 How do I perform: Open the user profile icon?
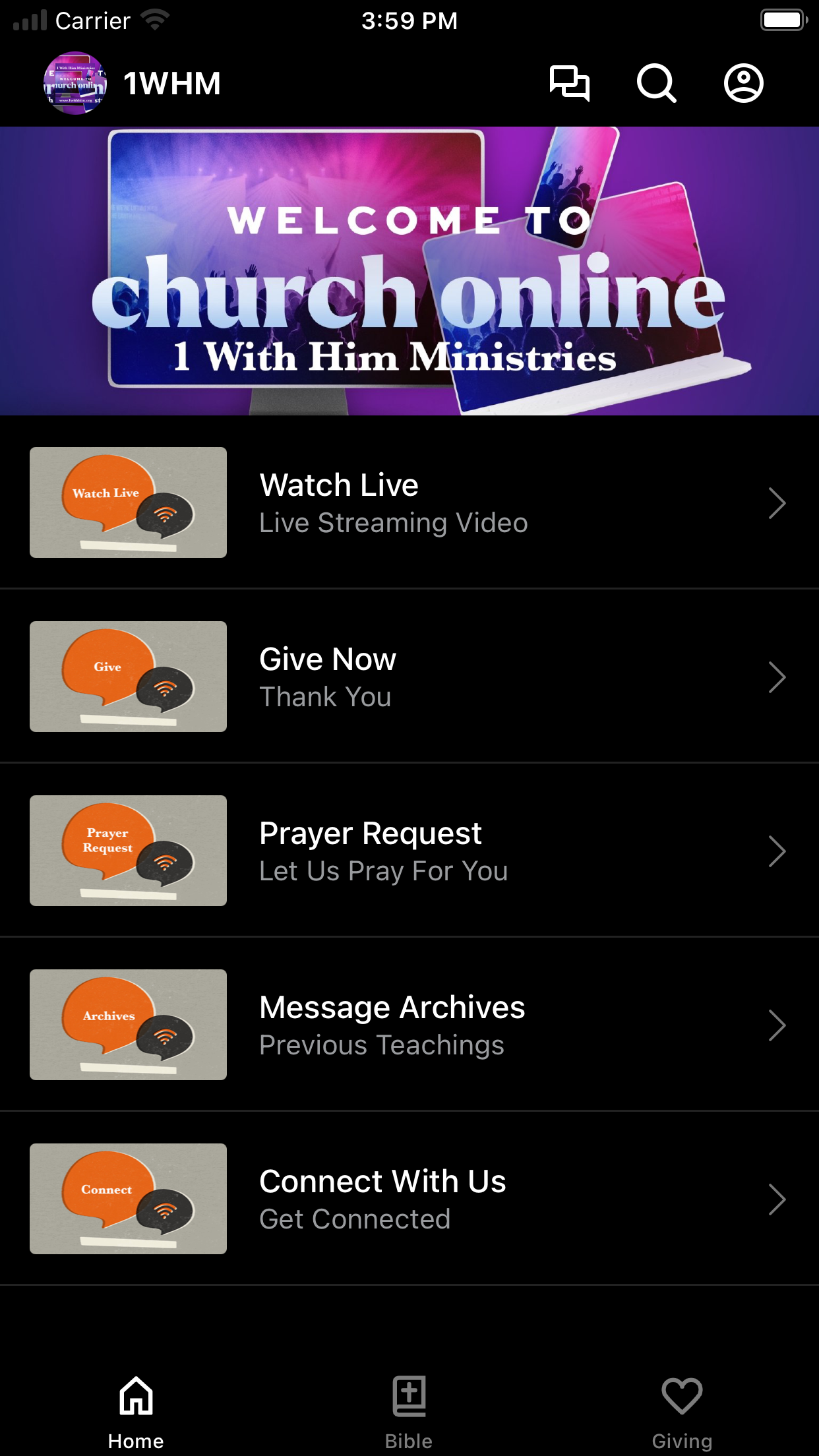(744, 83)
